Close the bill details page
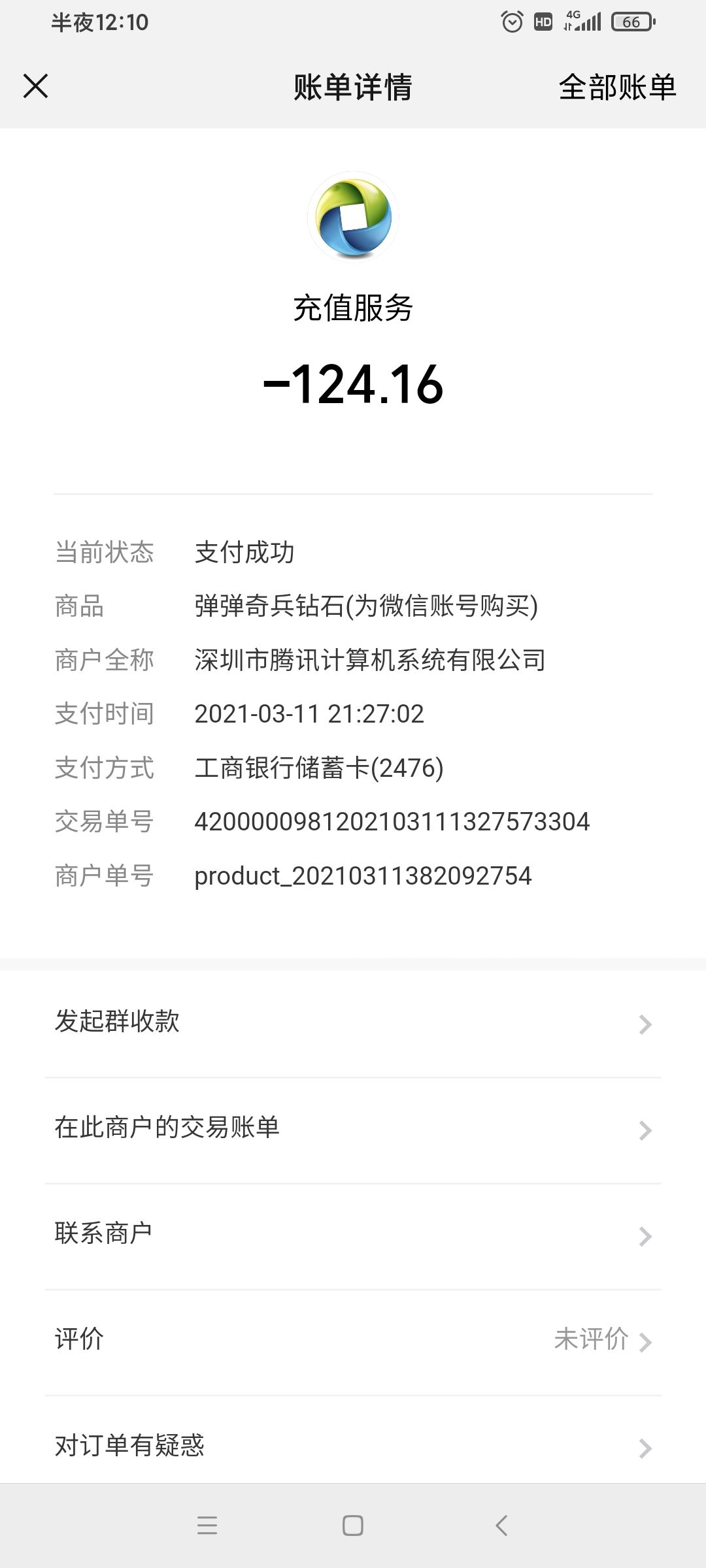This screenshot has height=1568, width=706. coord(35,86)
